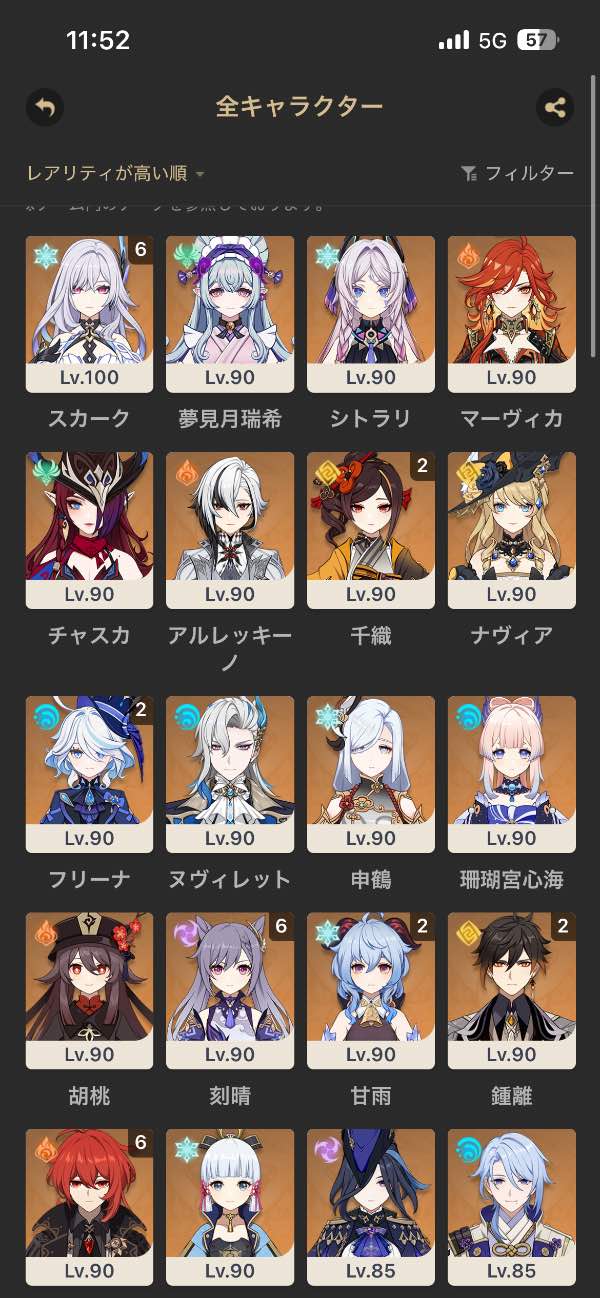The width and height of the screenshot is (600, 1298).
Task: Open 珊瑚宮心海 character card
Action: pos(512,773)
